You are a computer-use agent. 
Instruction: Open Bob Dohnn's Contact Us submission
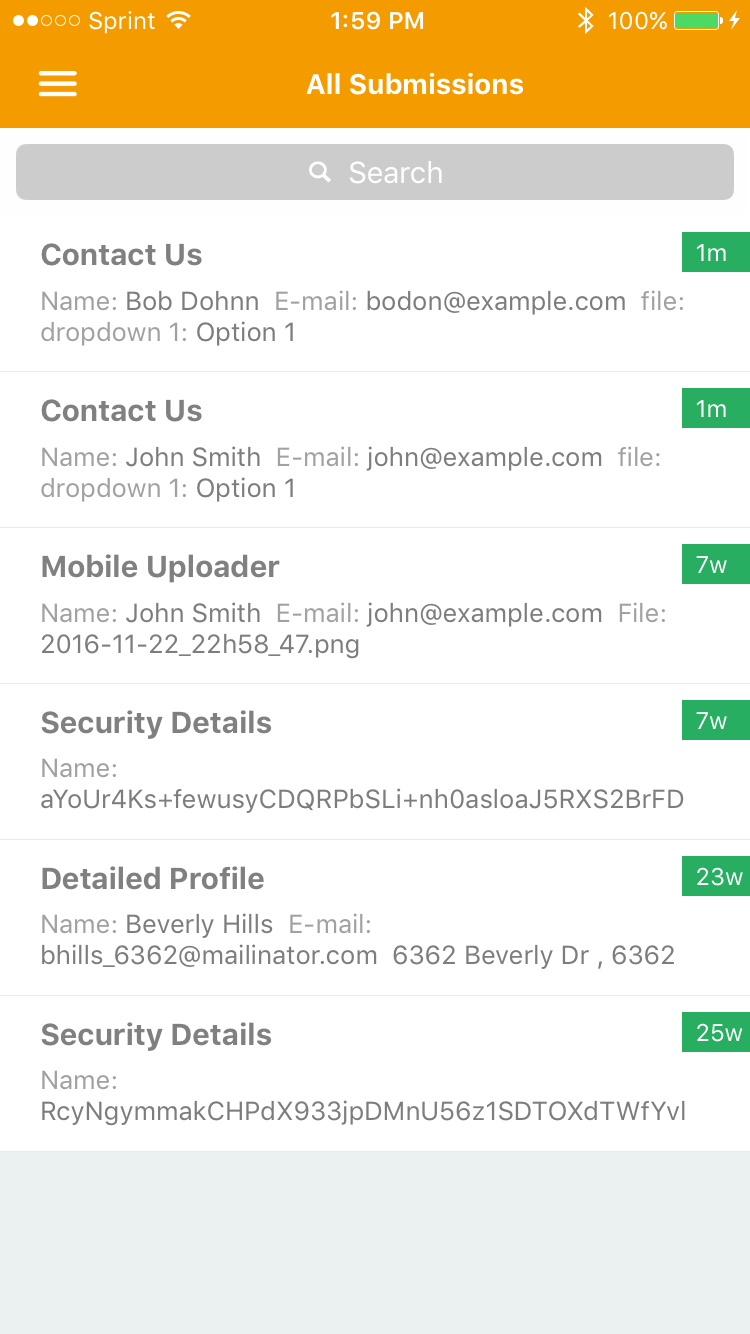pyautogui.click(x=360, y=294)
